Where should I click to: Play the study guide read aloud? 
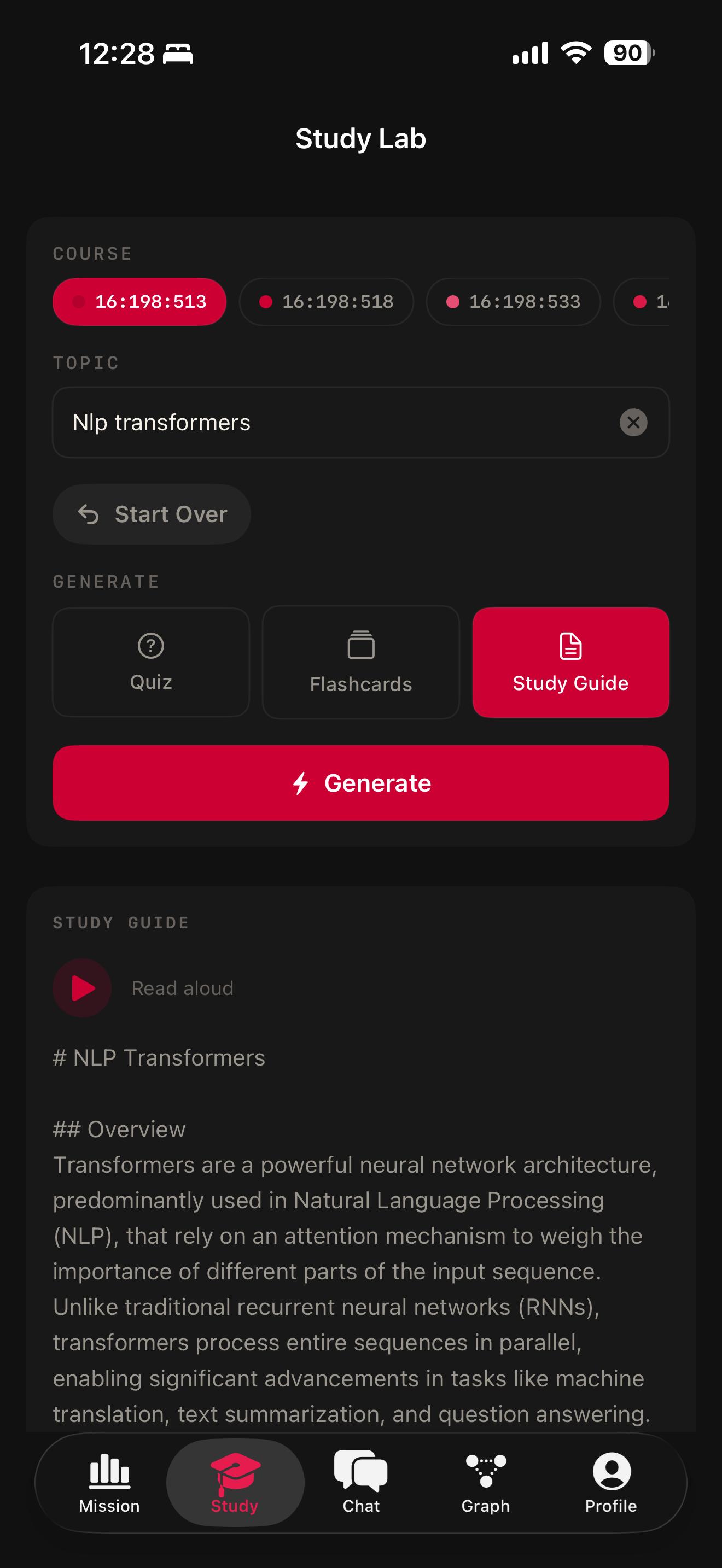coord(82,988)
